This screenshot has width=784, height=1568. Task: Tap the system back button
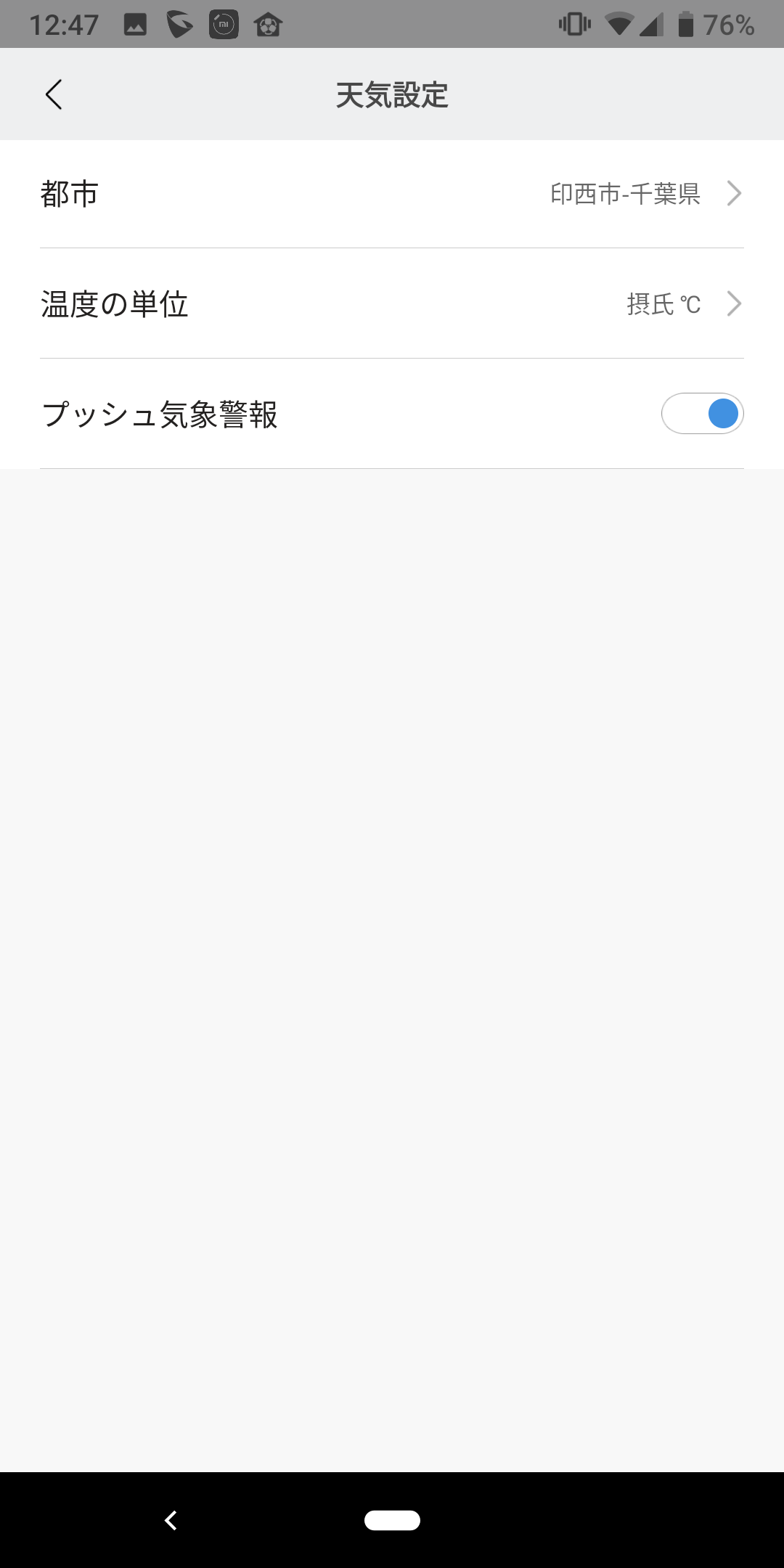[171, 1520]
